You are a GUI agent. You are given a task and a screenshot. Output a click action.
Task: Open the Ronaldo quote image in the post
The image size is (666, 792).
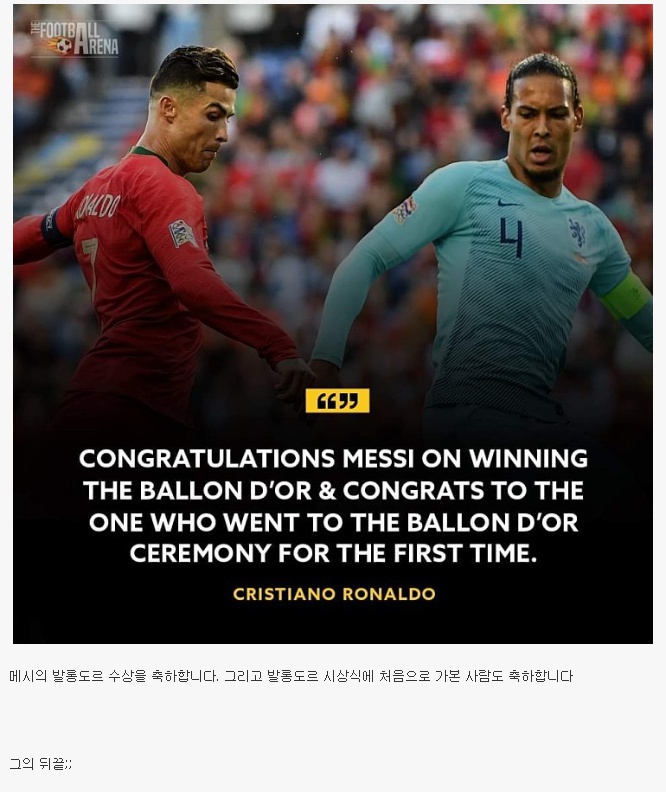pyautogui.click(x=332, y=324)
